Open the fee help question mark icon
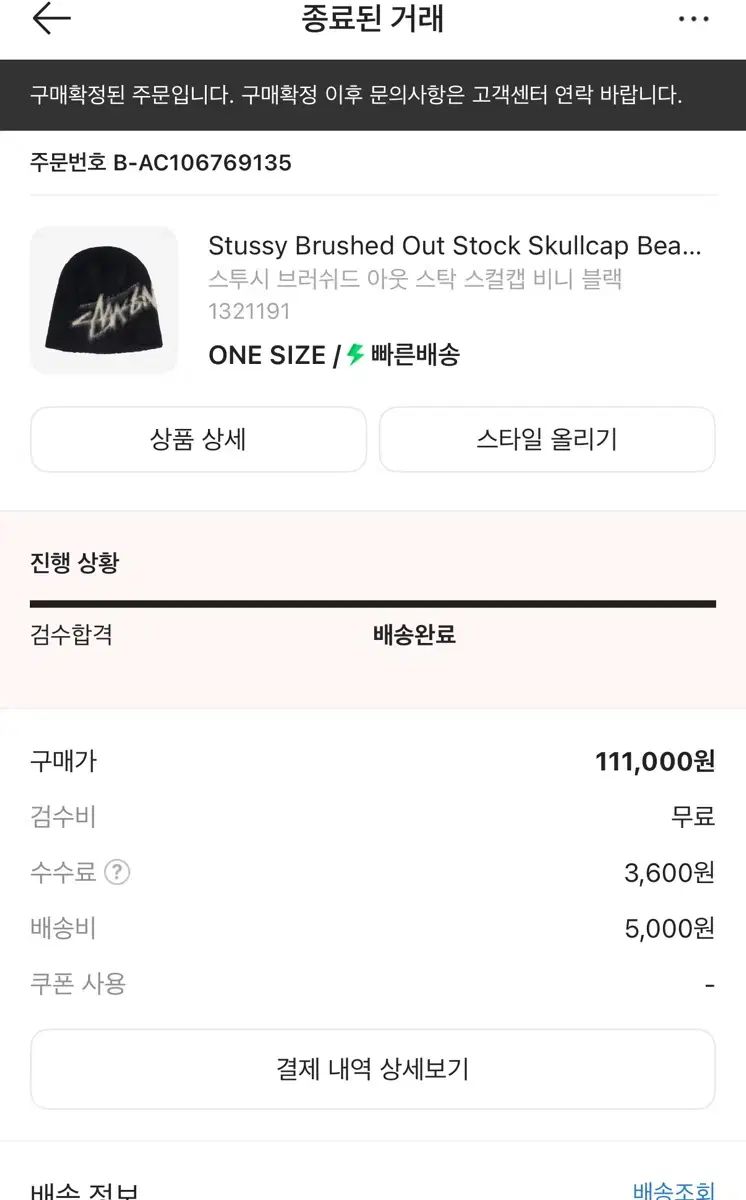746x1200 pixels. (118, 872)
